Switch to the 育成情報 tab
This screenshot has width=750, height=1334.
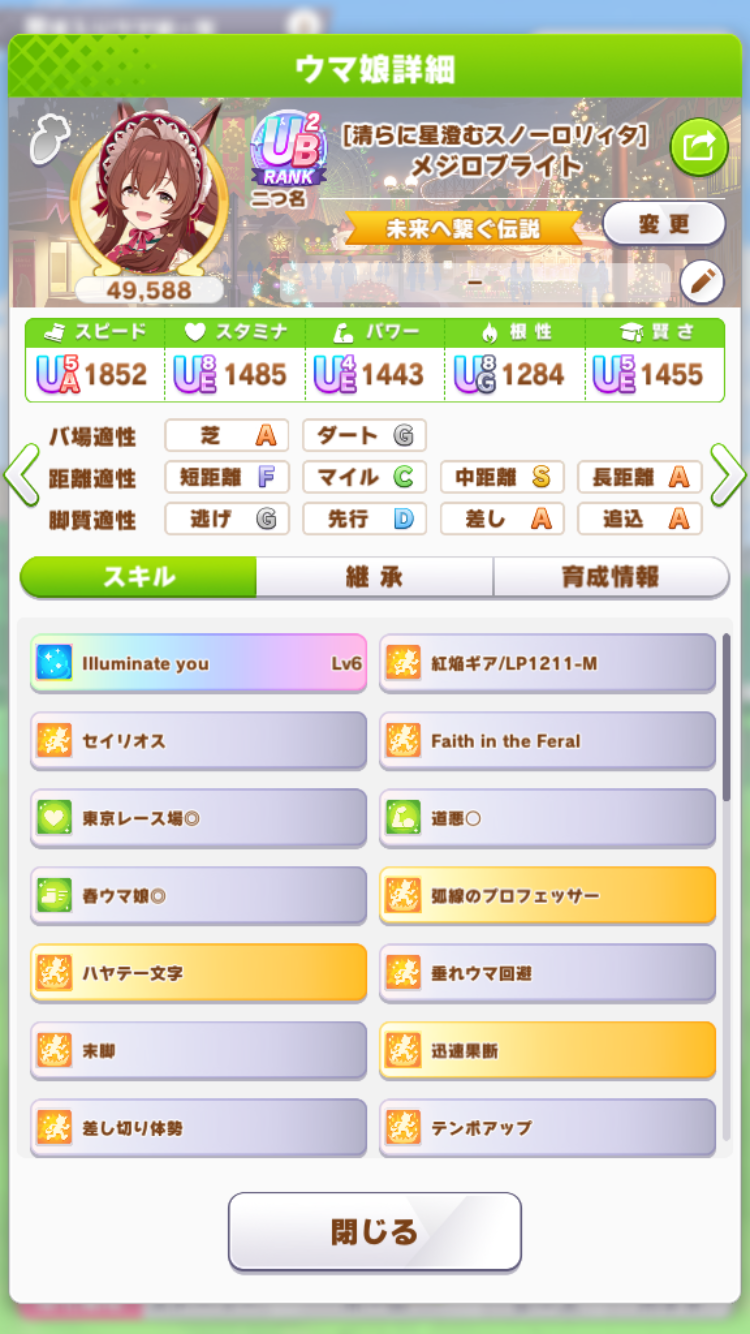pos(610,577)
